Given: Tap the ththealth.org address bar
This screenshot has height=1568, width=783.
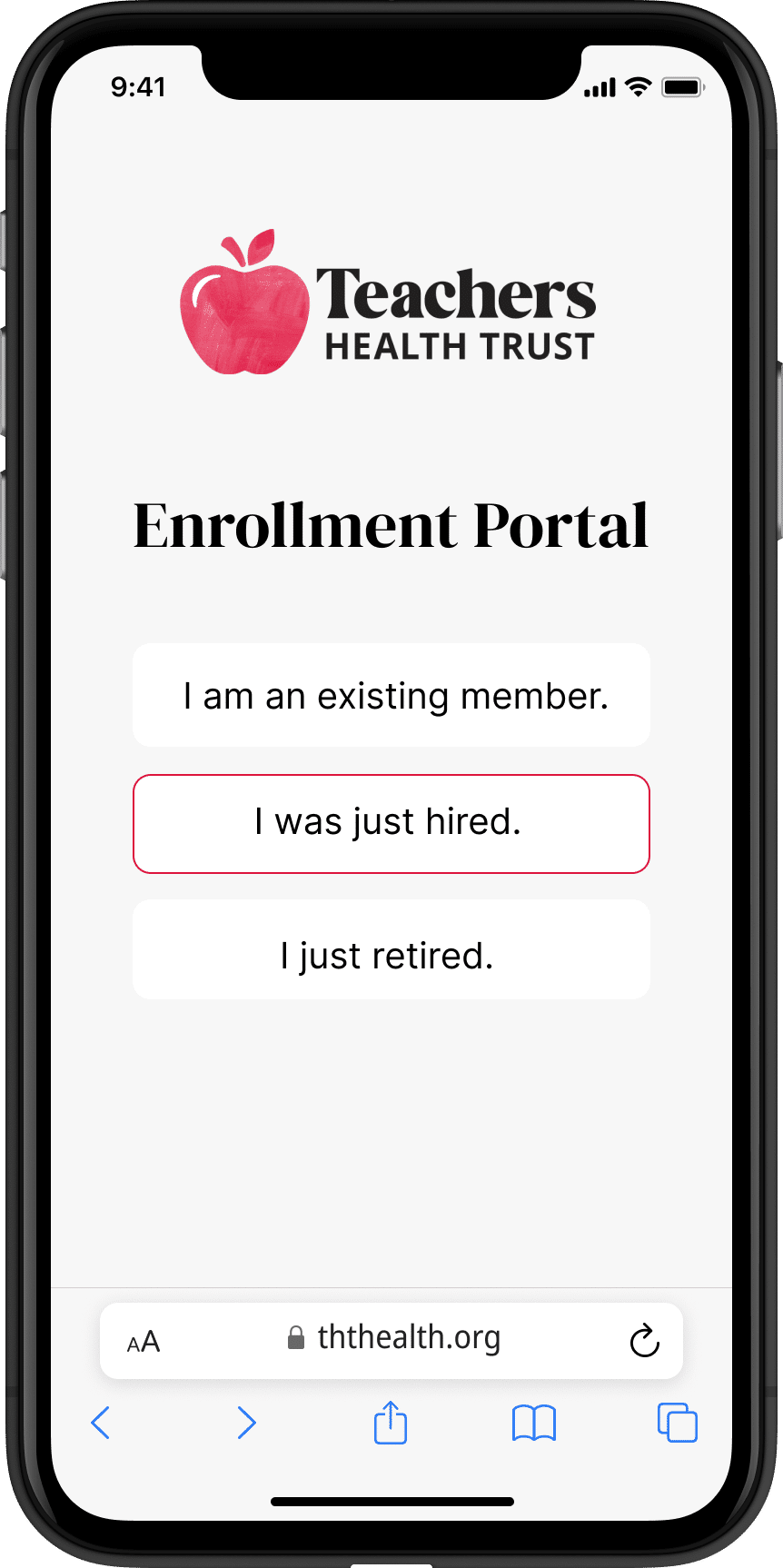Looking at the screenshot, I should [x=394, y=1339].
